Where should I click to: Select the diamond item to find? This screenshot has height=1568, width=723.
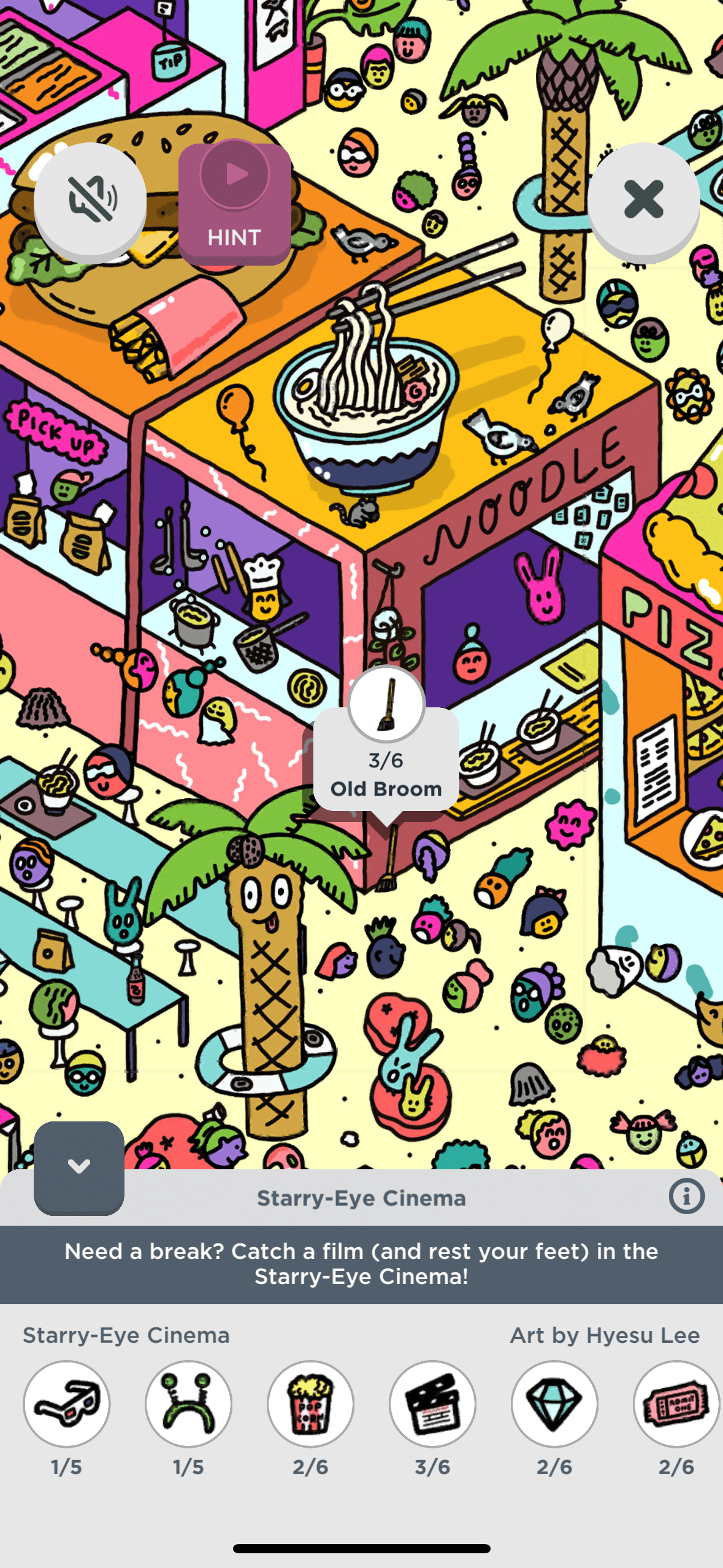pyautogui.click(x=554, y=1403)
